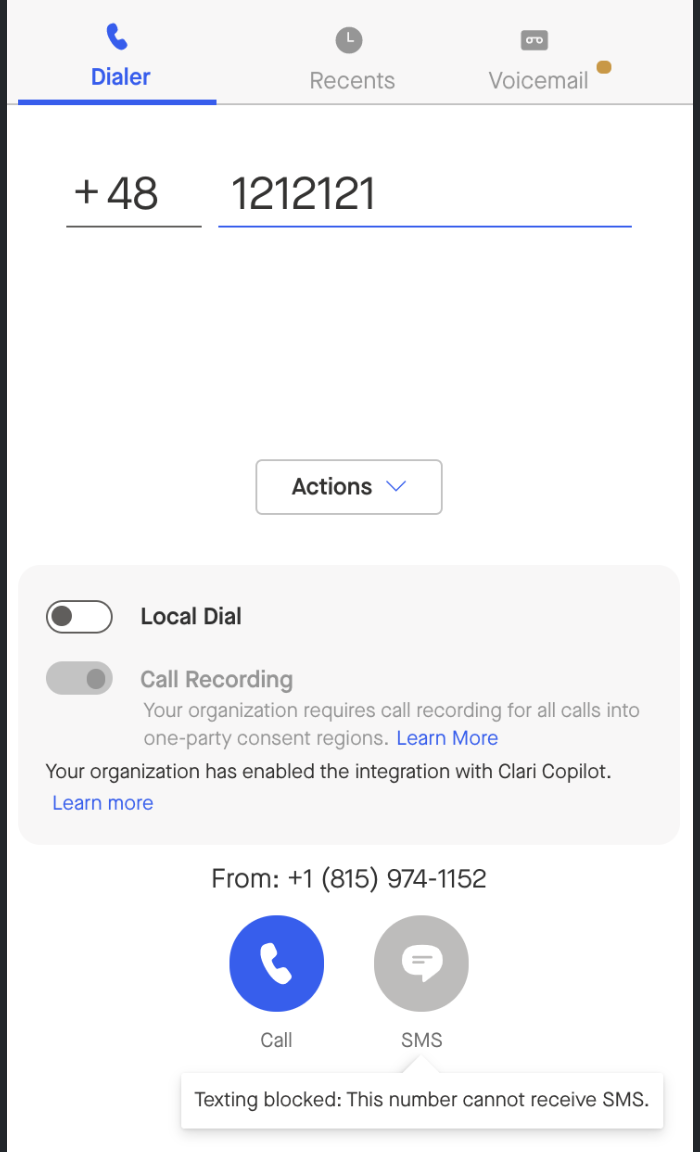Tap the +48 country code field
This screenshot has height=1152, width=700.
[x=133, y=193]
